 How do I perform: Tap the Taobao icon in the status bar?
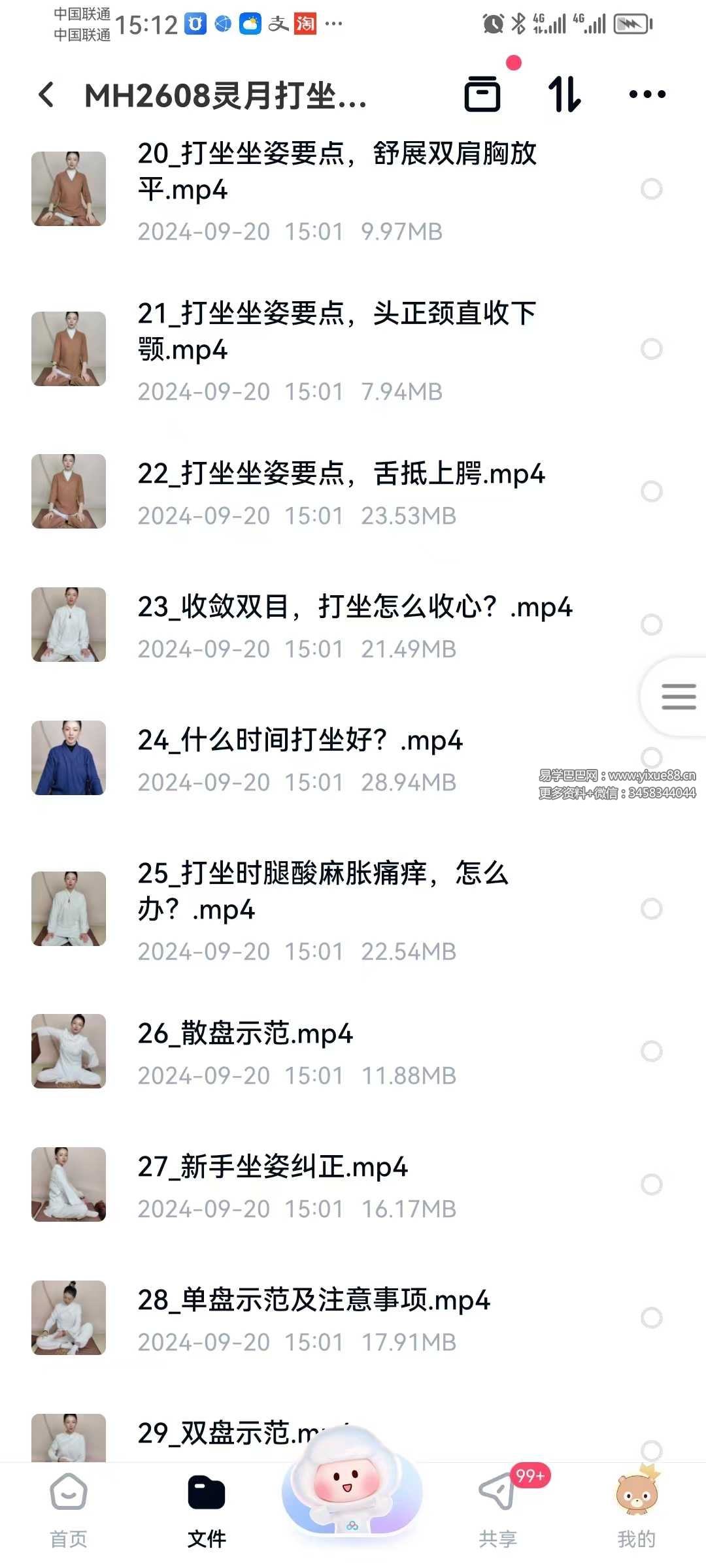(304, 25)
